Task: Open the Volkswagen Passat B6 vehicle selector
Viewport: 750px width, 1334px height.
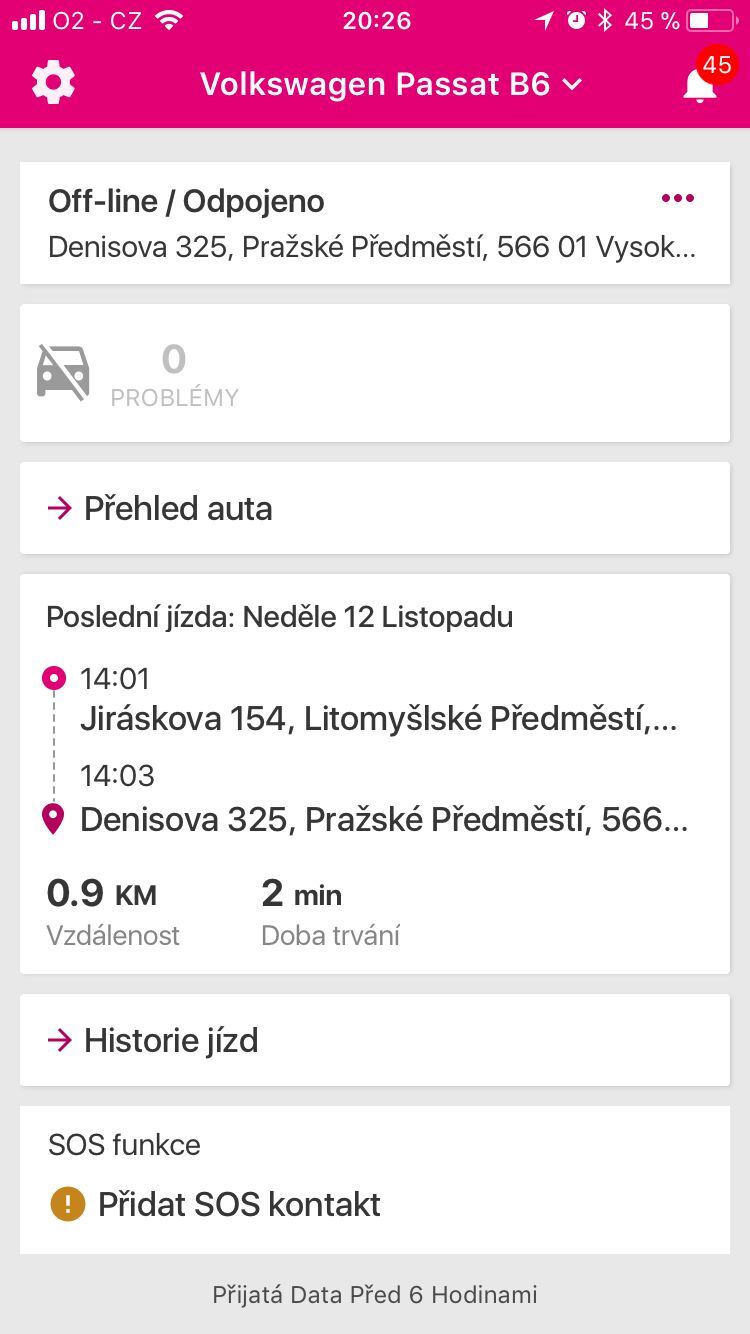Action: 388,84
